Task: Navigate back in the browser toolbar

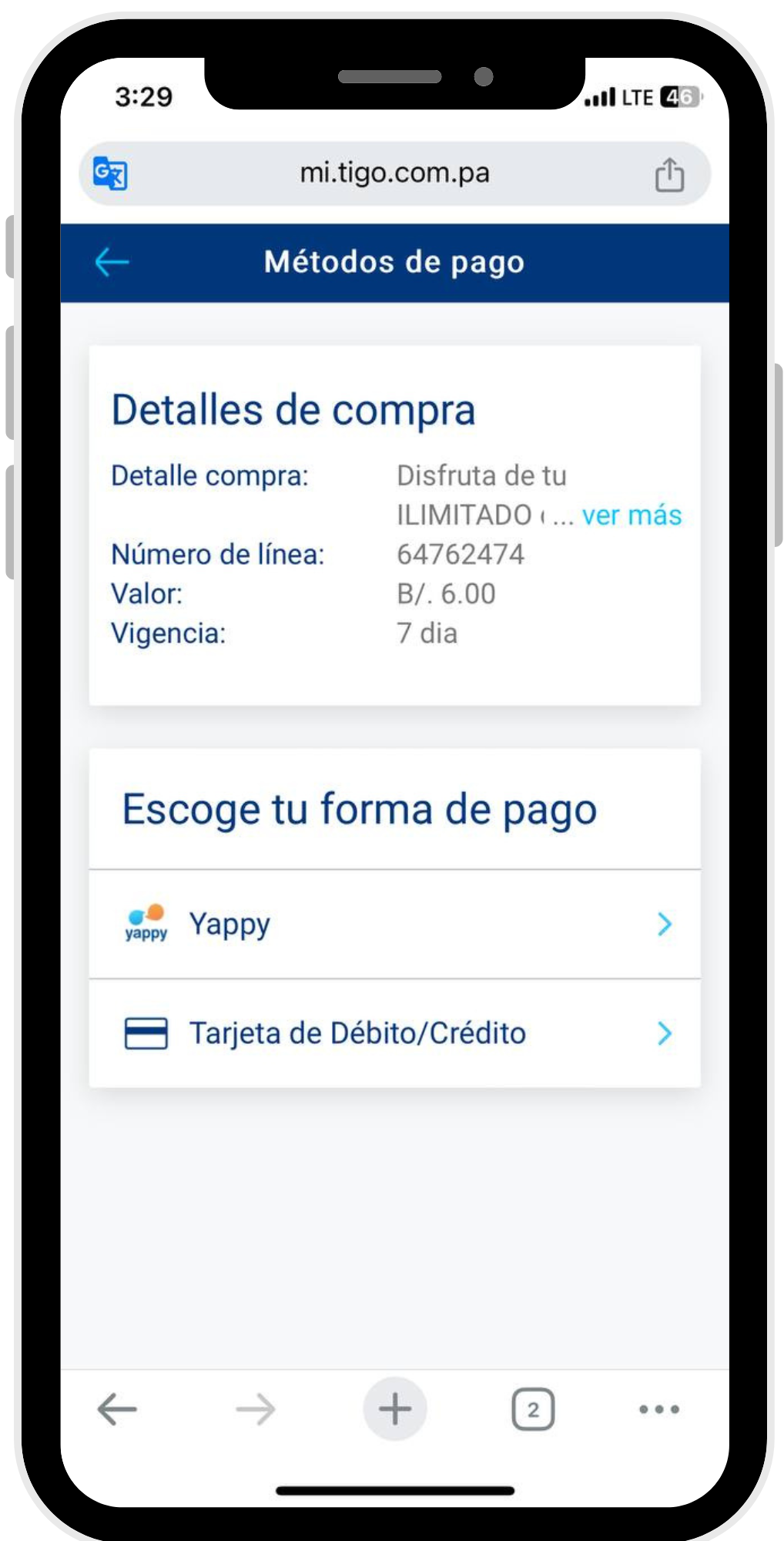Action: click(x=117, y=1409)
